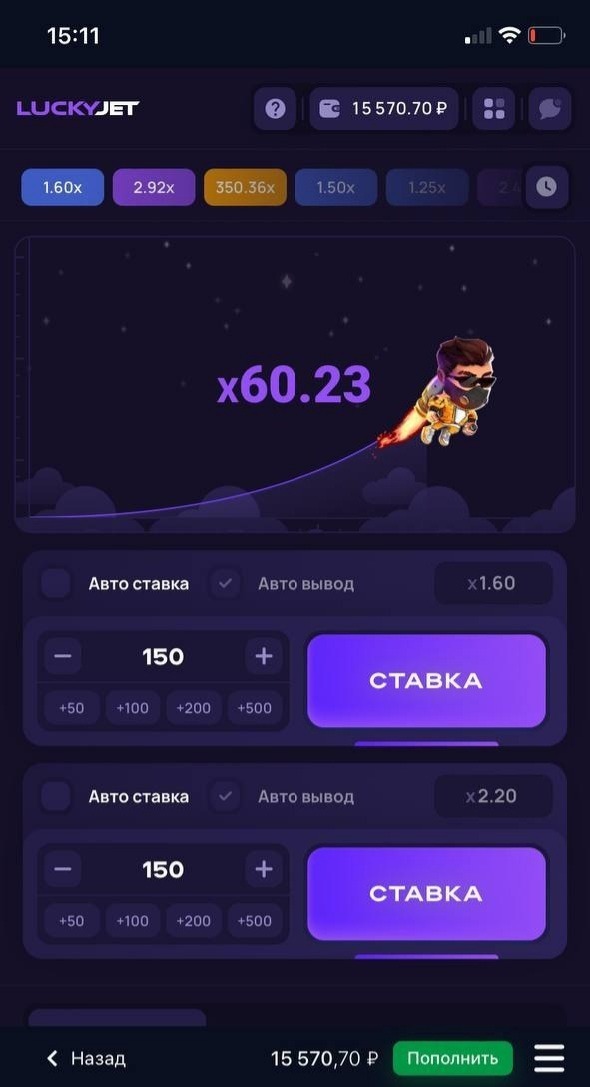Add +500 in the x2.20 bet panel

(254, 921)
